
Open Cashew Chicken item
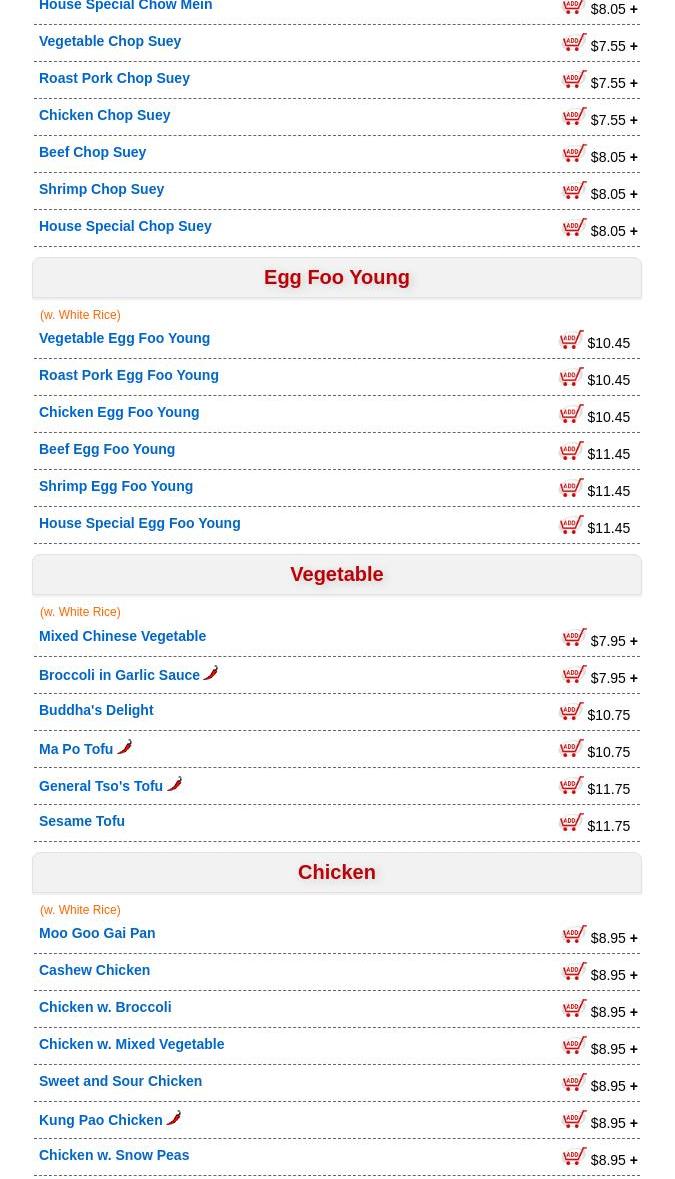[94, 971]
